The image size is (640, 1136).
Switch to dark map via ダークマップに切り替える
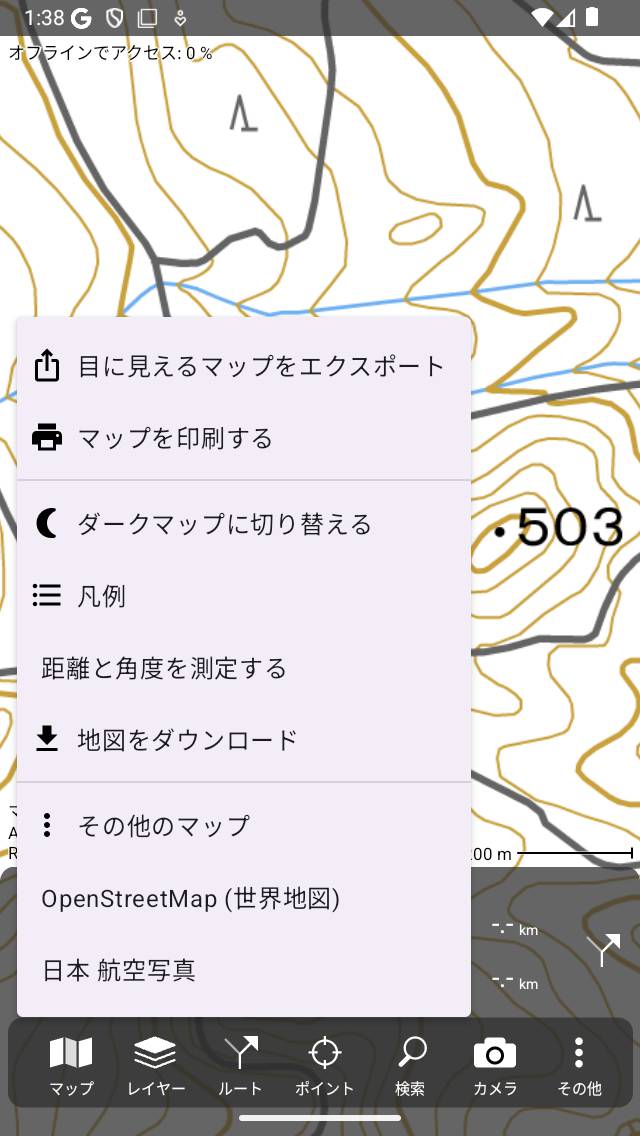(243, 524)
